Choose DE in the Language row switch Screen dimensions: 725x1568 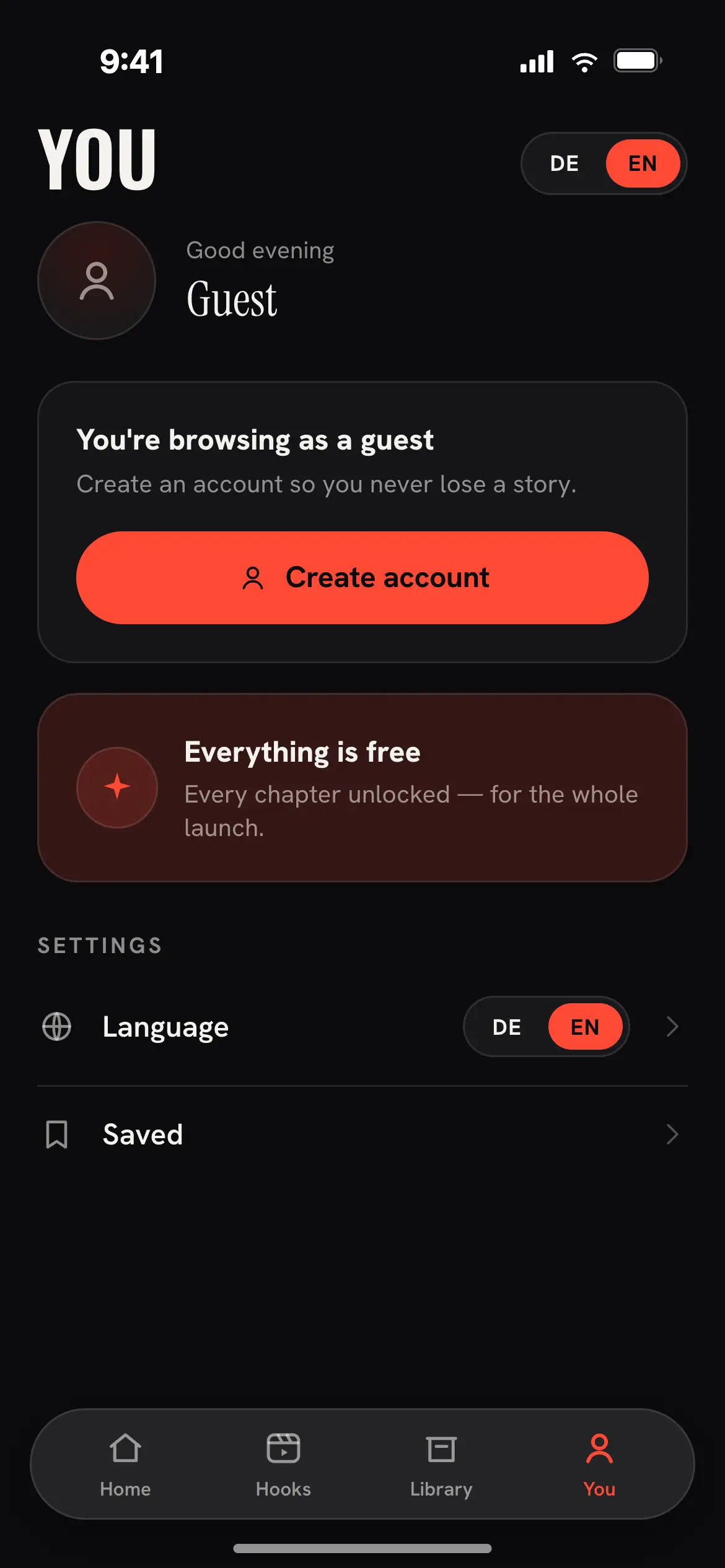[x=506, y=1027]
